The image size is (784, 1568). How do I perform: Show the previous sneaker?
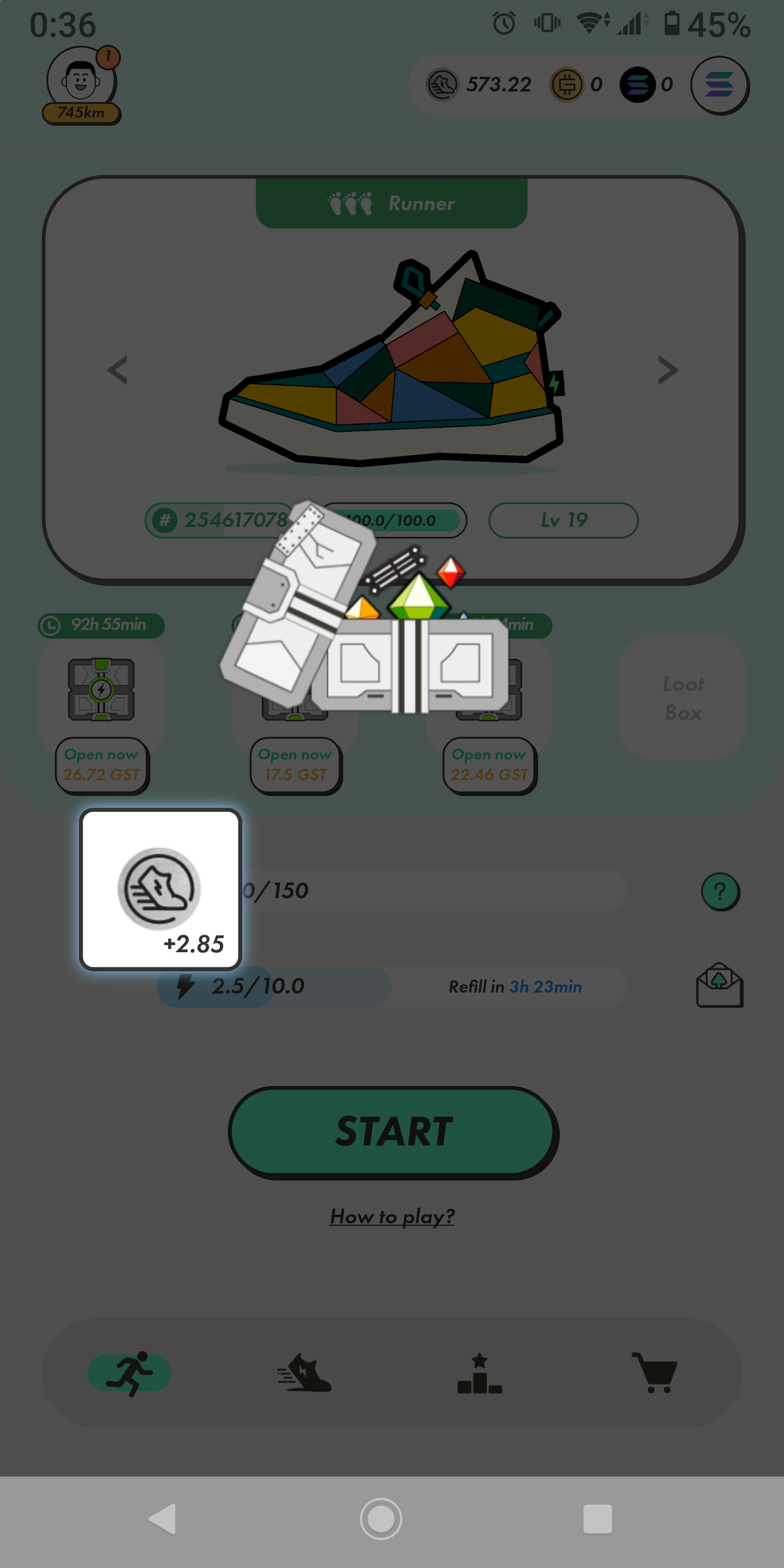pos(118,370)
